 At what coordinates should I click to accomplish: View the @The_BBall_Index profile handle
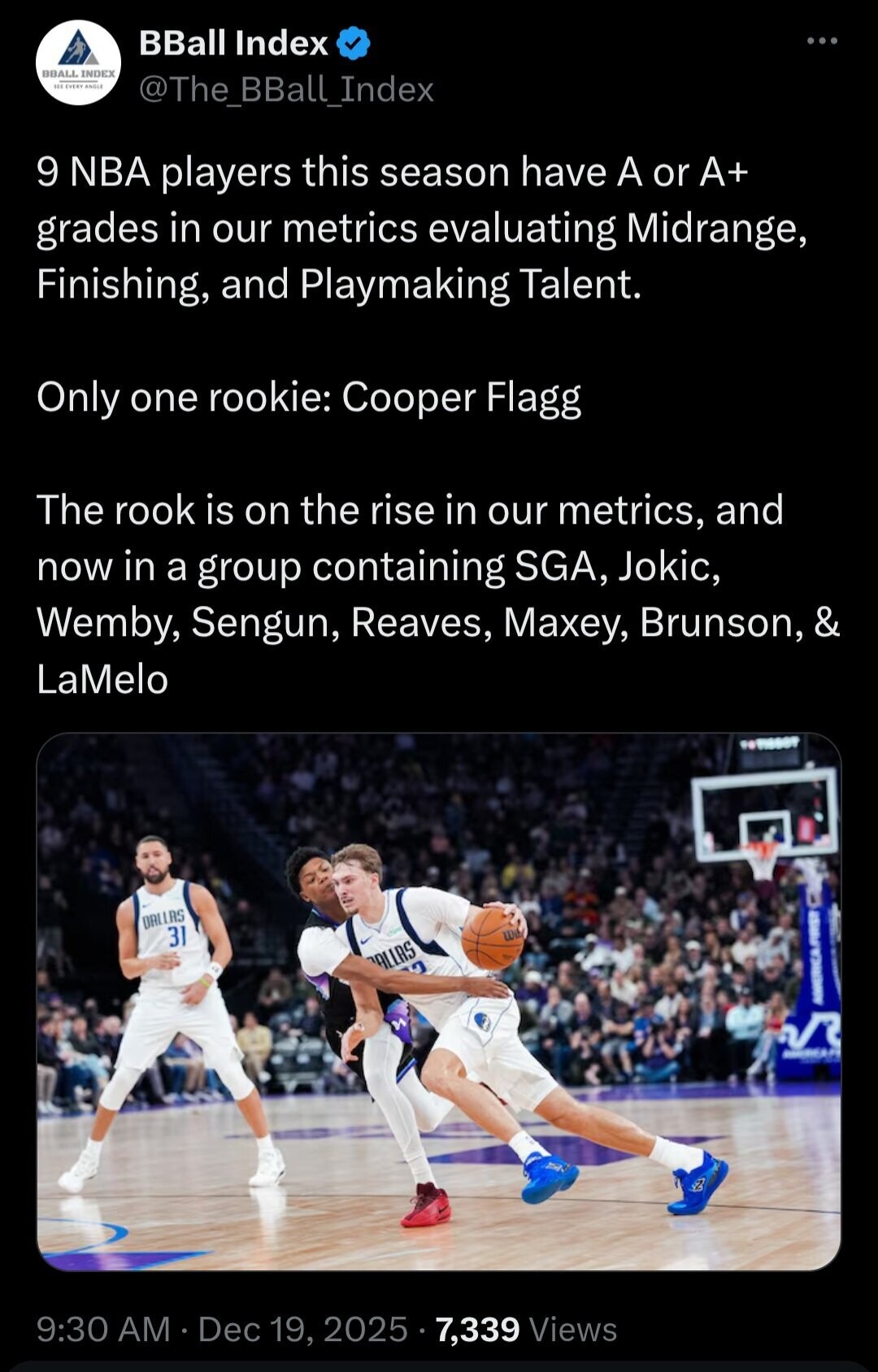click(286, 89)
